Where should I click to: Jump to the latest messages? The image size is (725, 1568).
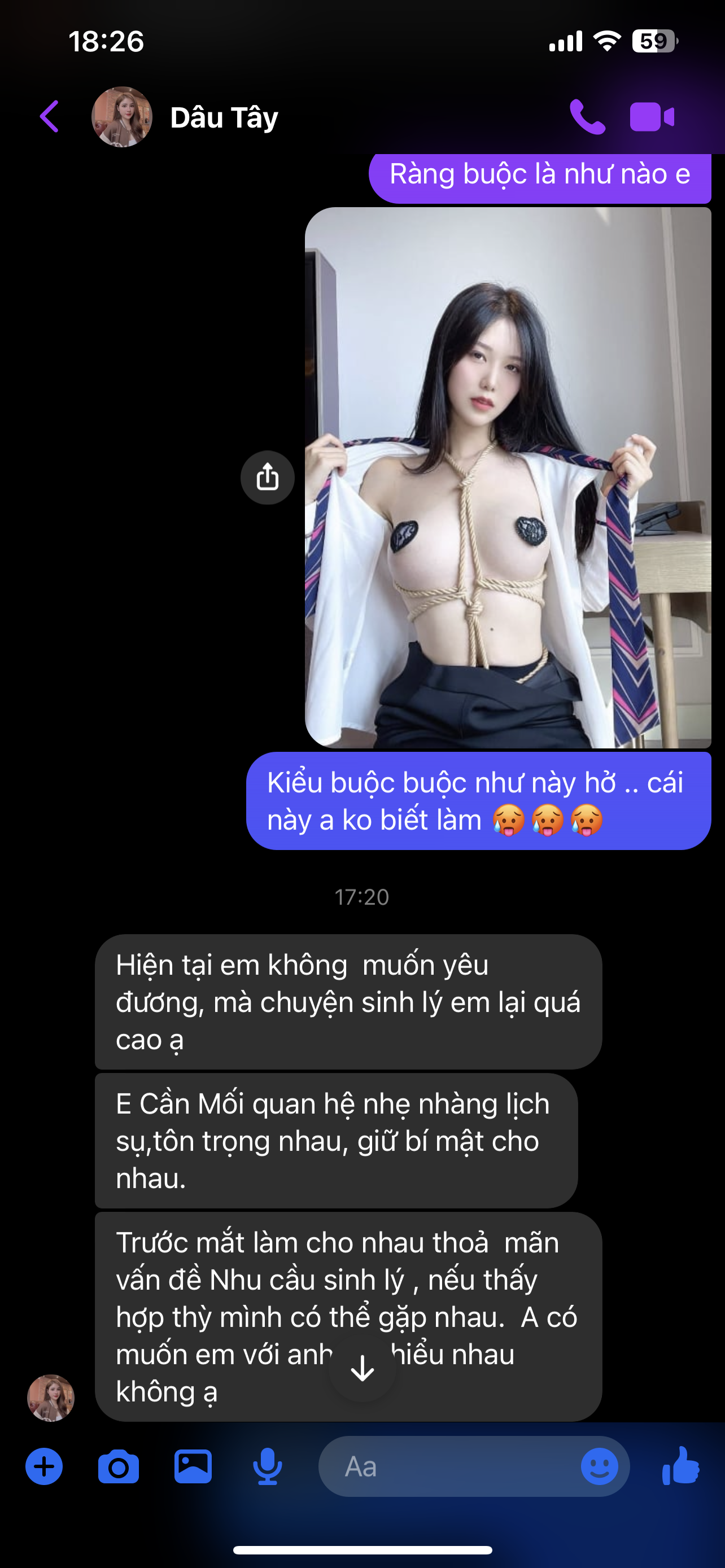[x=363, y=1368]
